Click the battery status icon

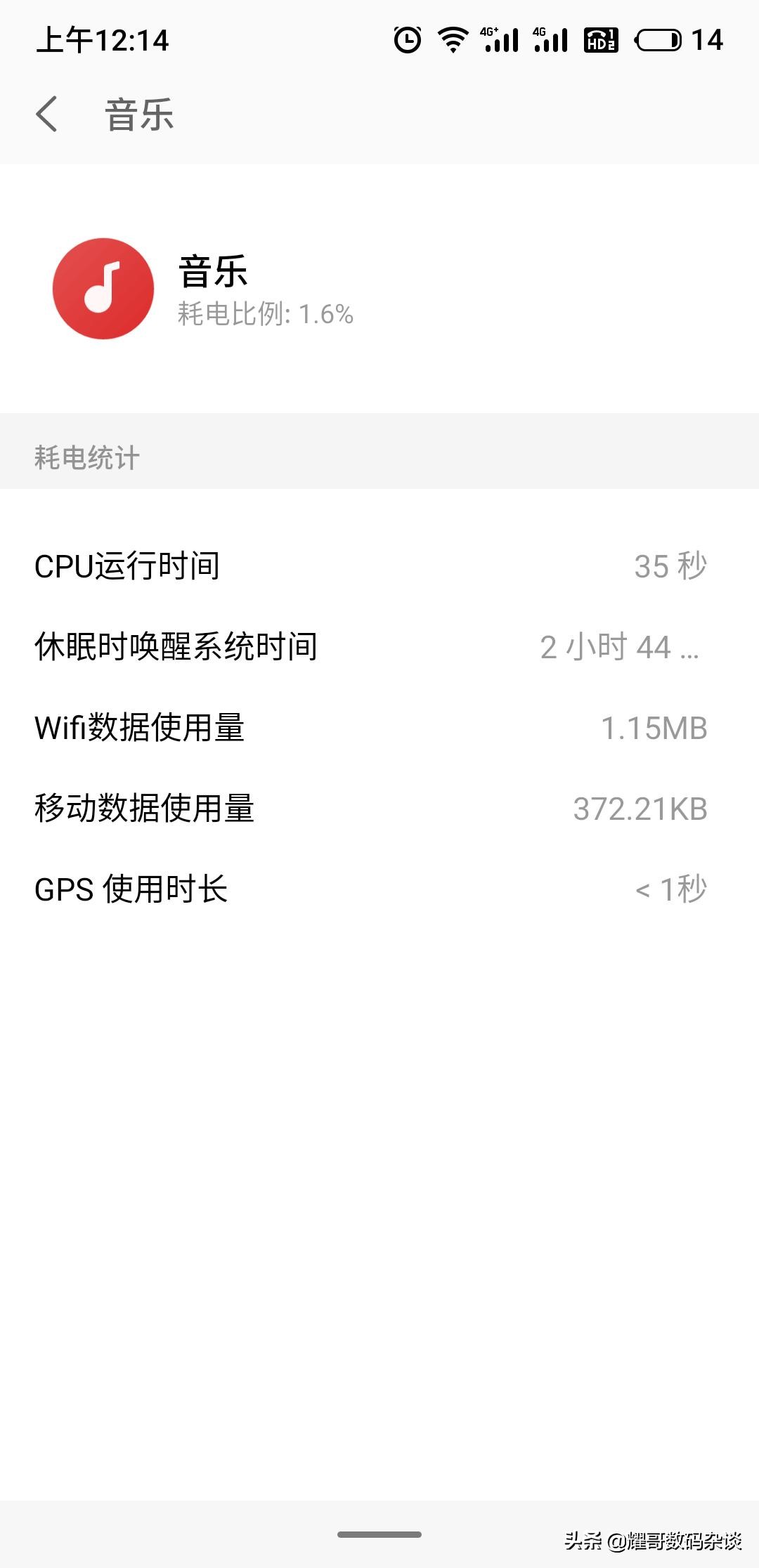[x=659, y=39]
